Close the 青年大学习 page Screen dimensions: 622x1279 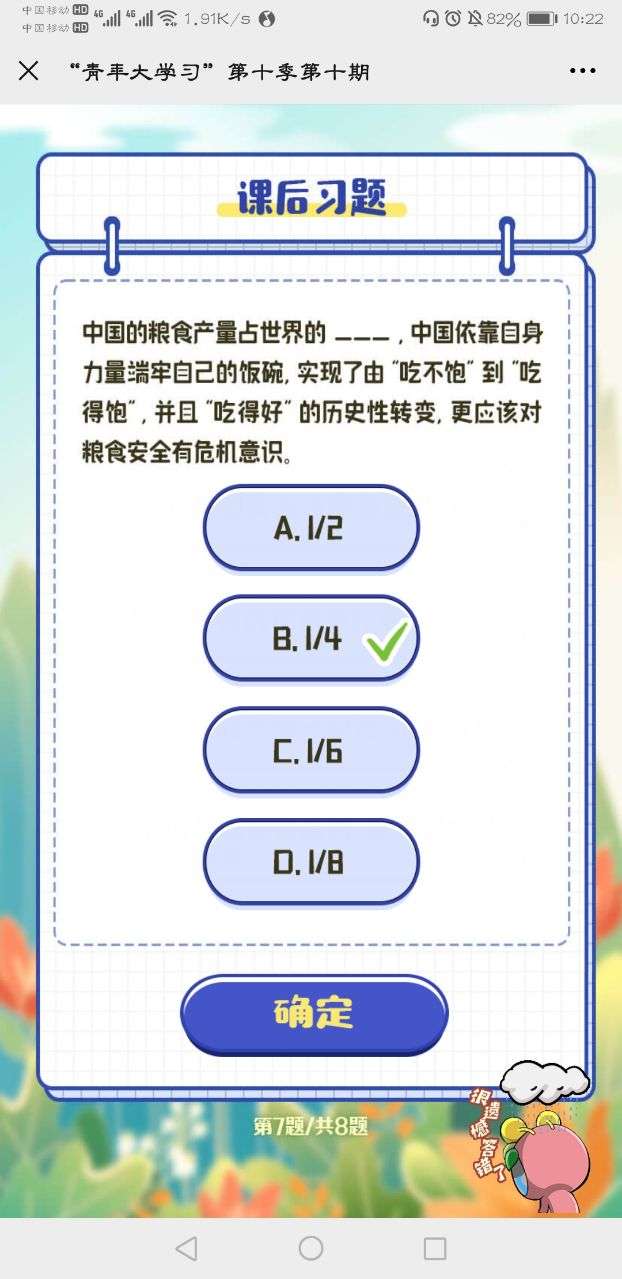click(x=29, y=71)
